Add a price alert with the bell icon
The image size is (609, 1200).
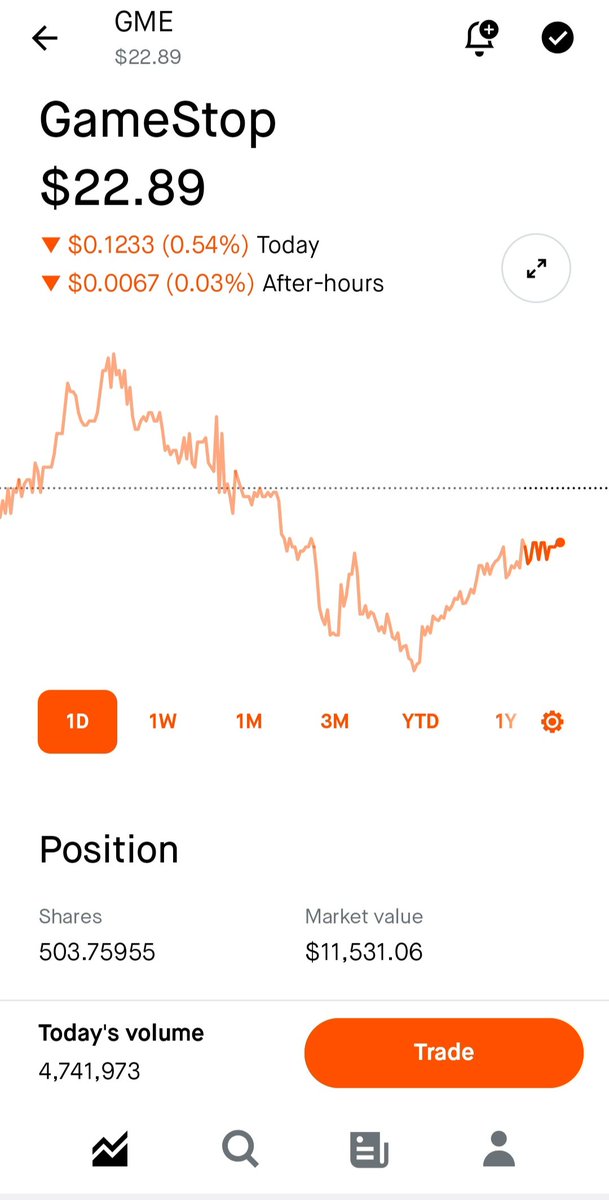[482, 38]
